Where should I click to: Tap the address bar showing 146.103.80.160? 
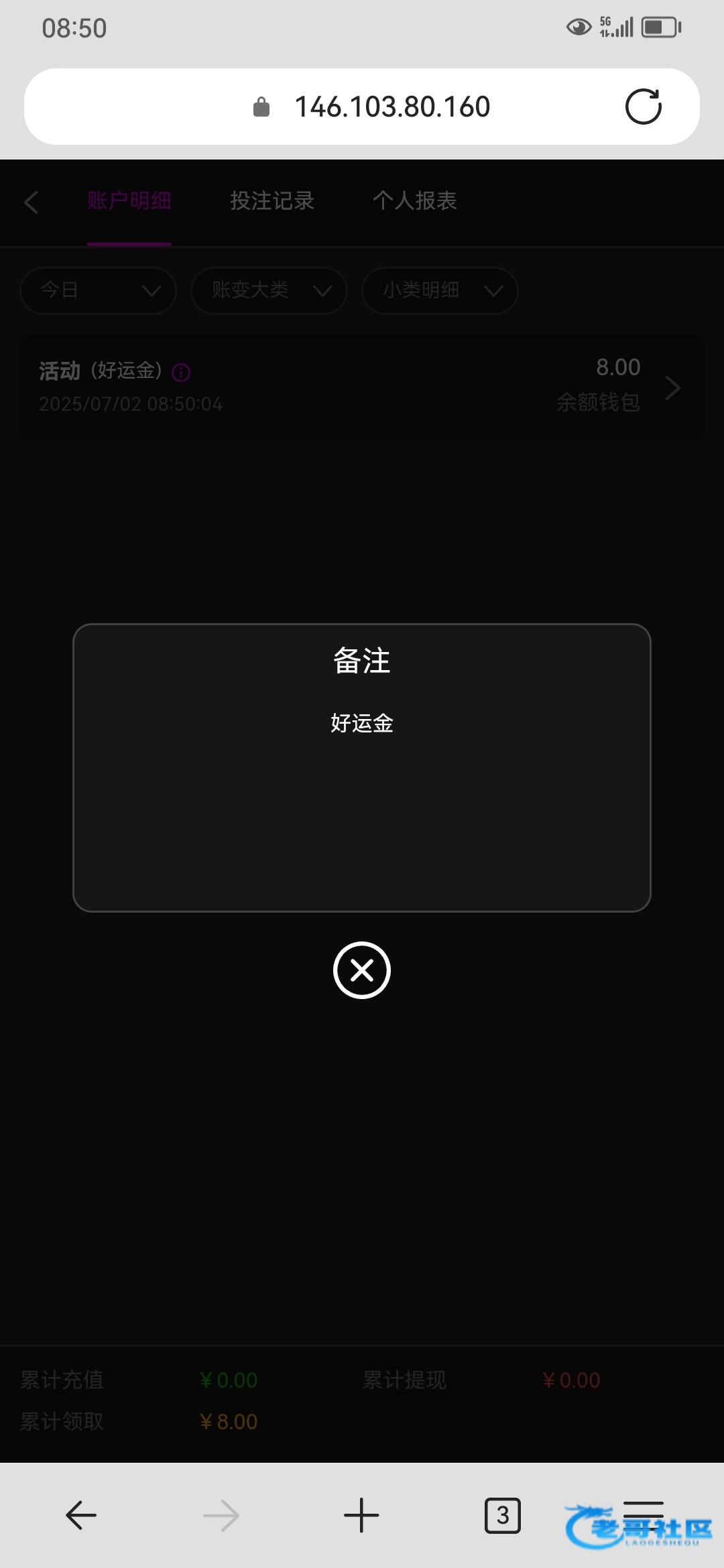(362, 107)
